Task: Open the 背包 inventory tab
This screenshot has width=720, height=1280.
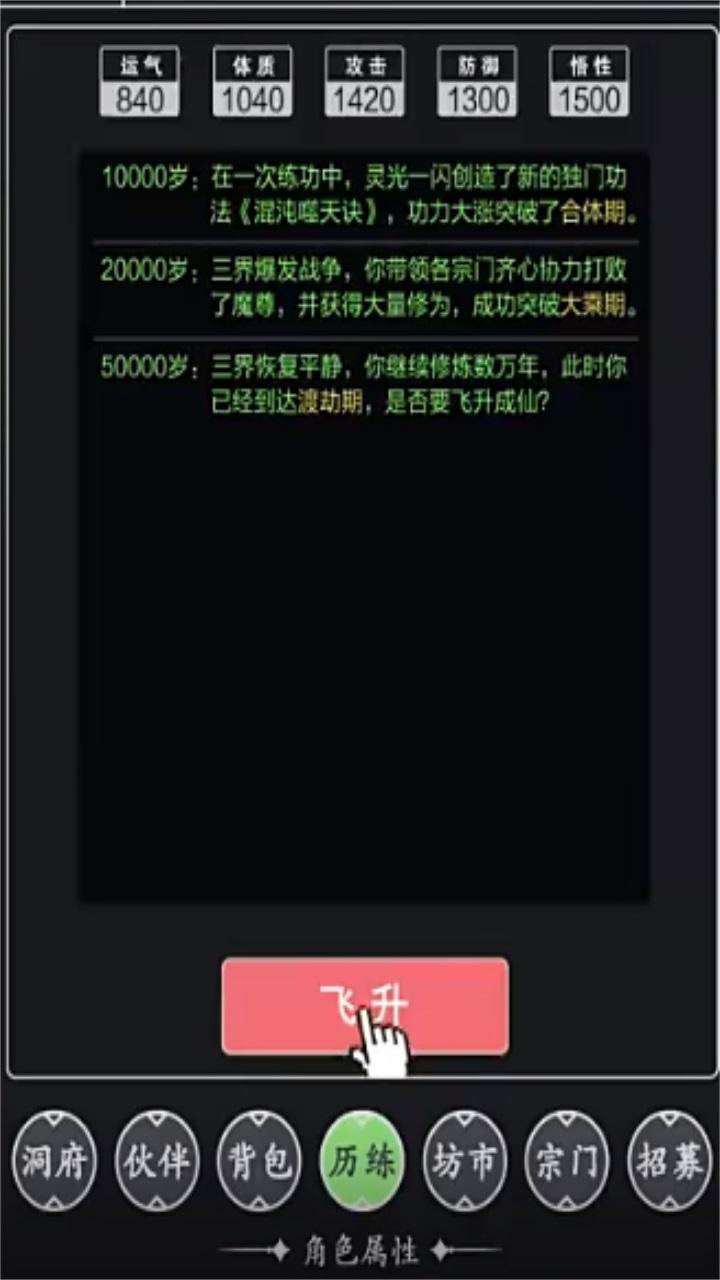Action: (x=259, y=1161)
